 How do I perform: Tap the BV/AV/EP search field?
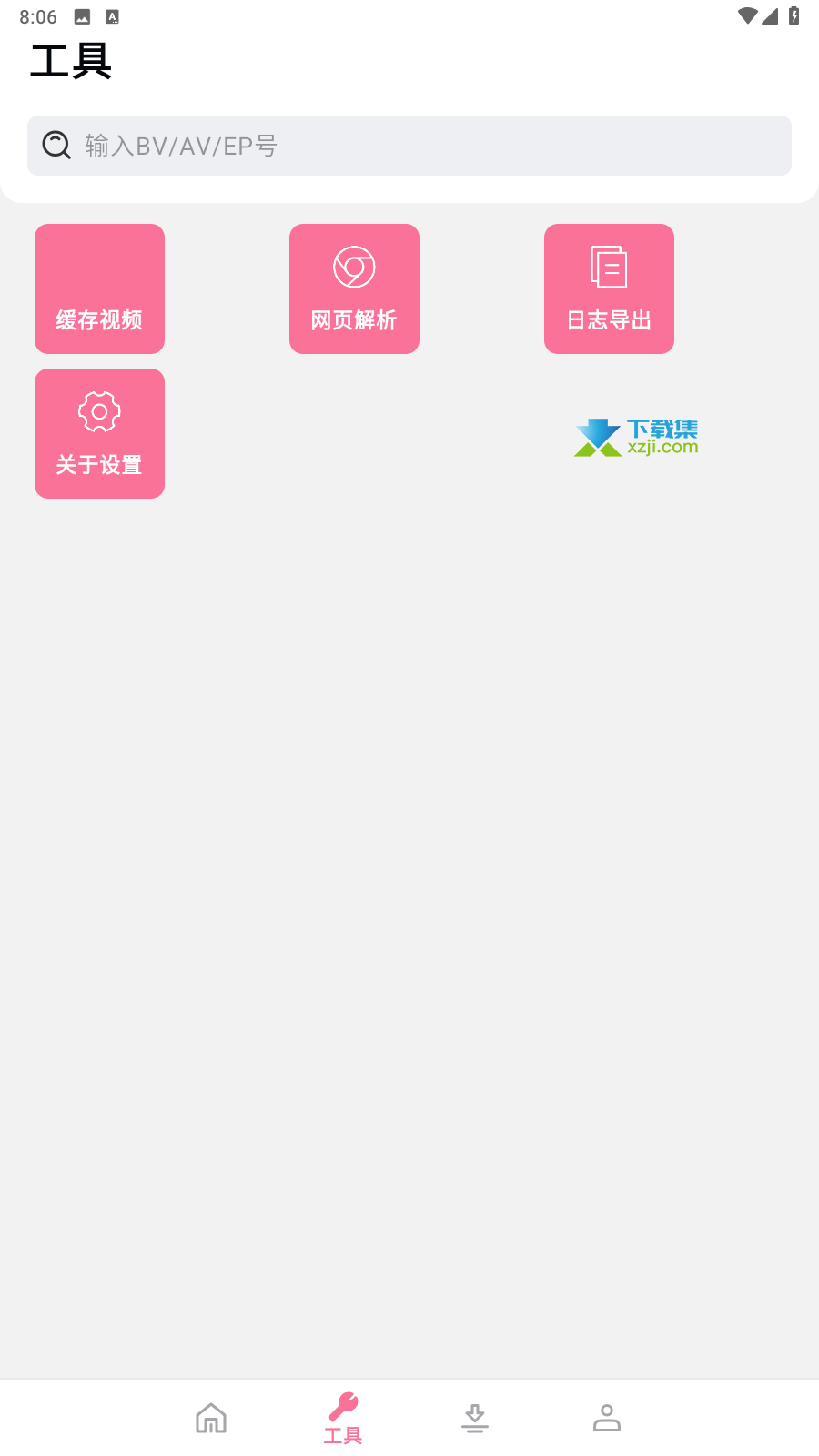tap(409, 146)
